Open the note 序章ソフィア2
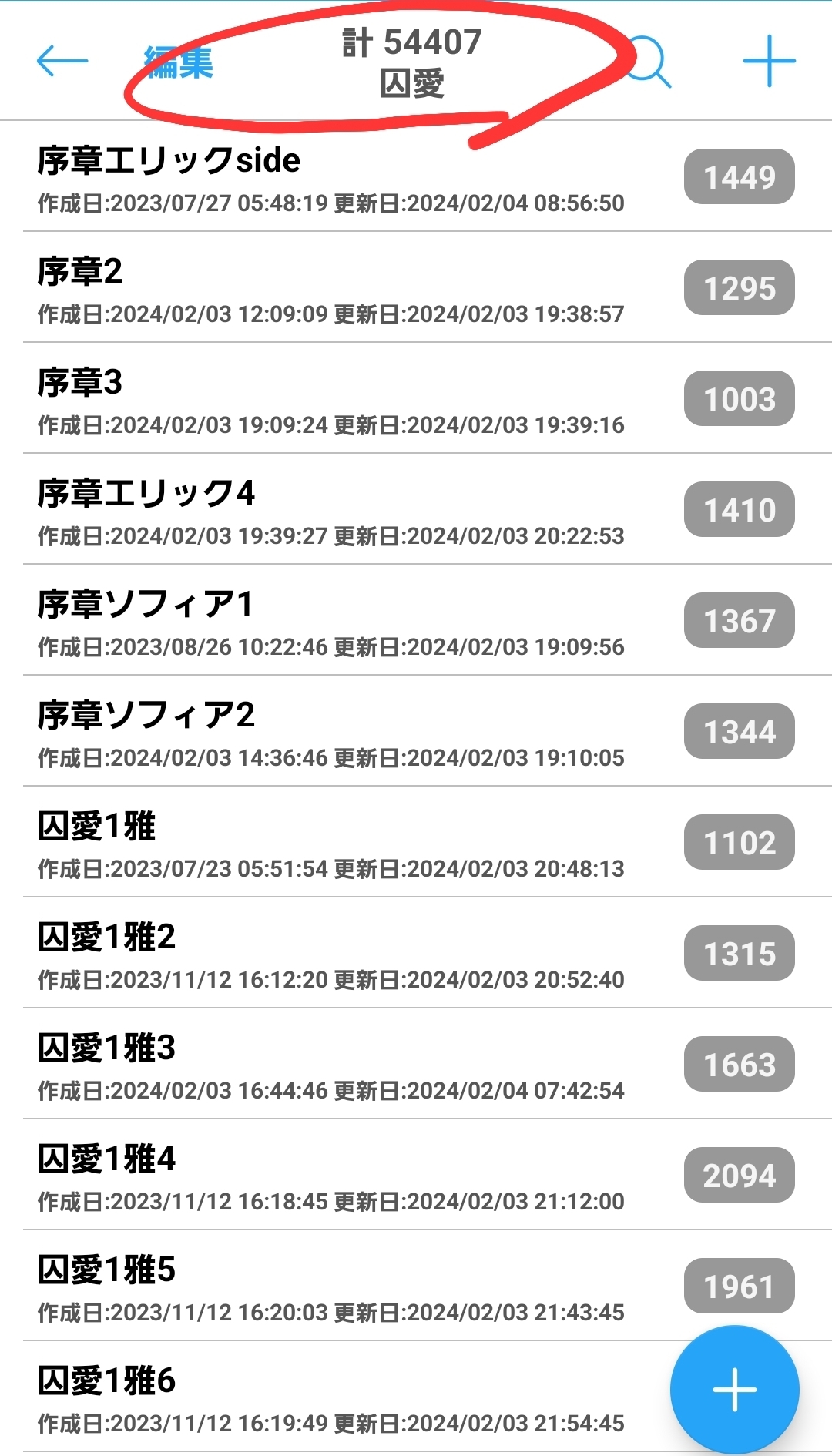Screen dimensions: 832x1456 pyautogui.click(x=331, y=733)
